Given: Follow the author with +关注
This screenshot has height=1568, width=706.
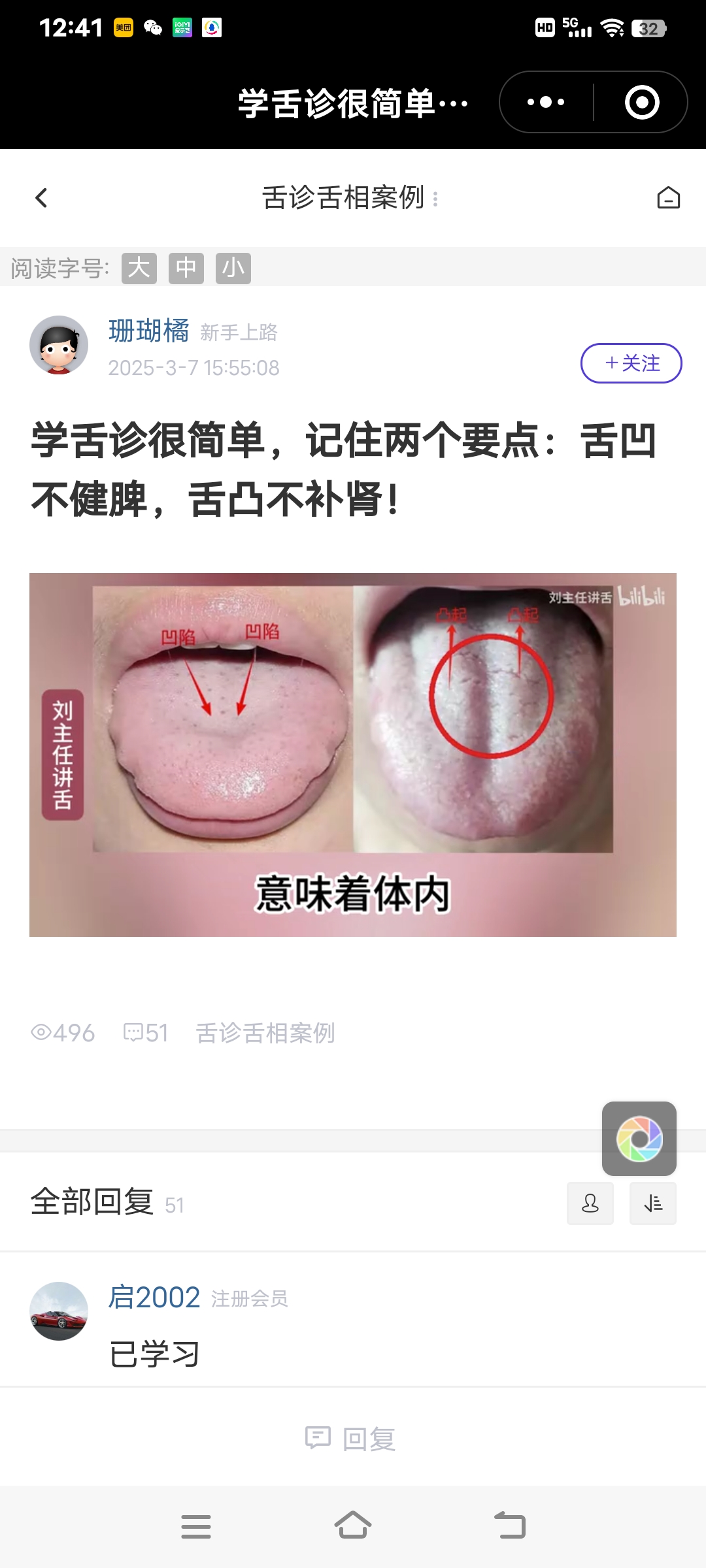Looking at the screenshot, I should (631, 363).
